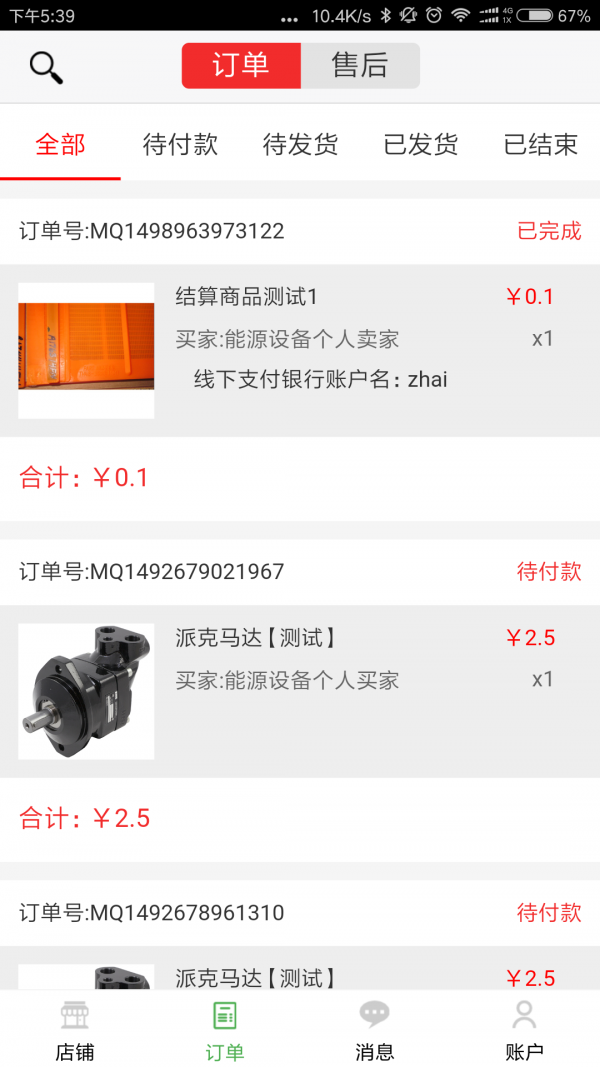Show the 全部 orders tab
Image resolution: width=600 pixels, height=1067 pixels.
pos(60,145)
